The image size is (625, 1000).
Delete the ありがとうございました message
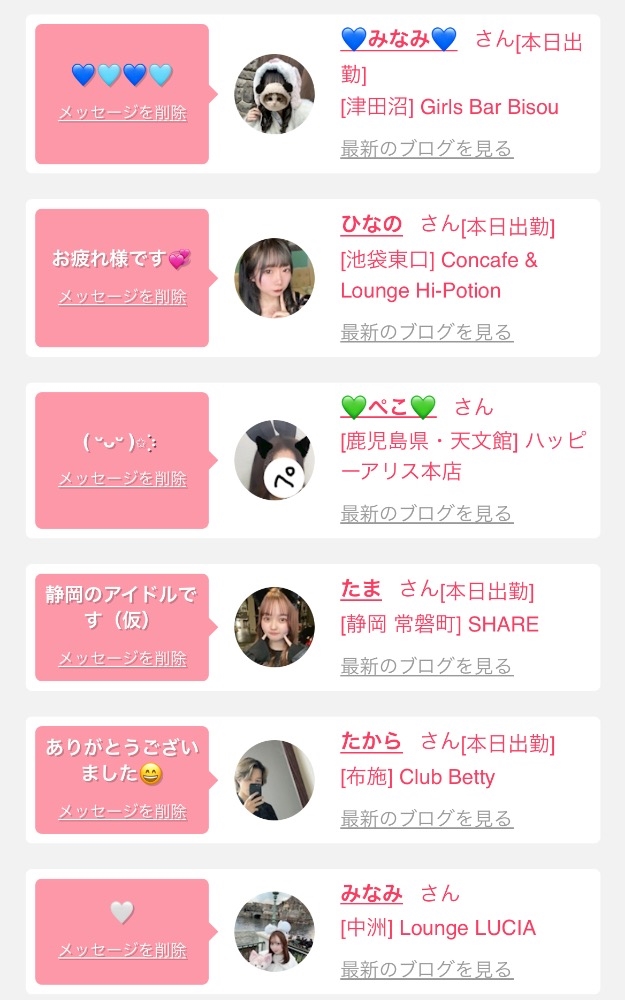122,812
